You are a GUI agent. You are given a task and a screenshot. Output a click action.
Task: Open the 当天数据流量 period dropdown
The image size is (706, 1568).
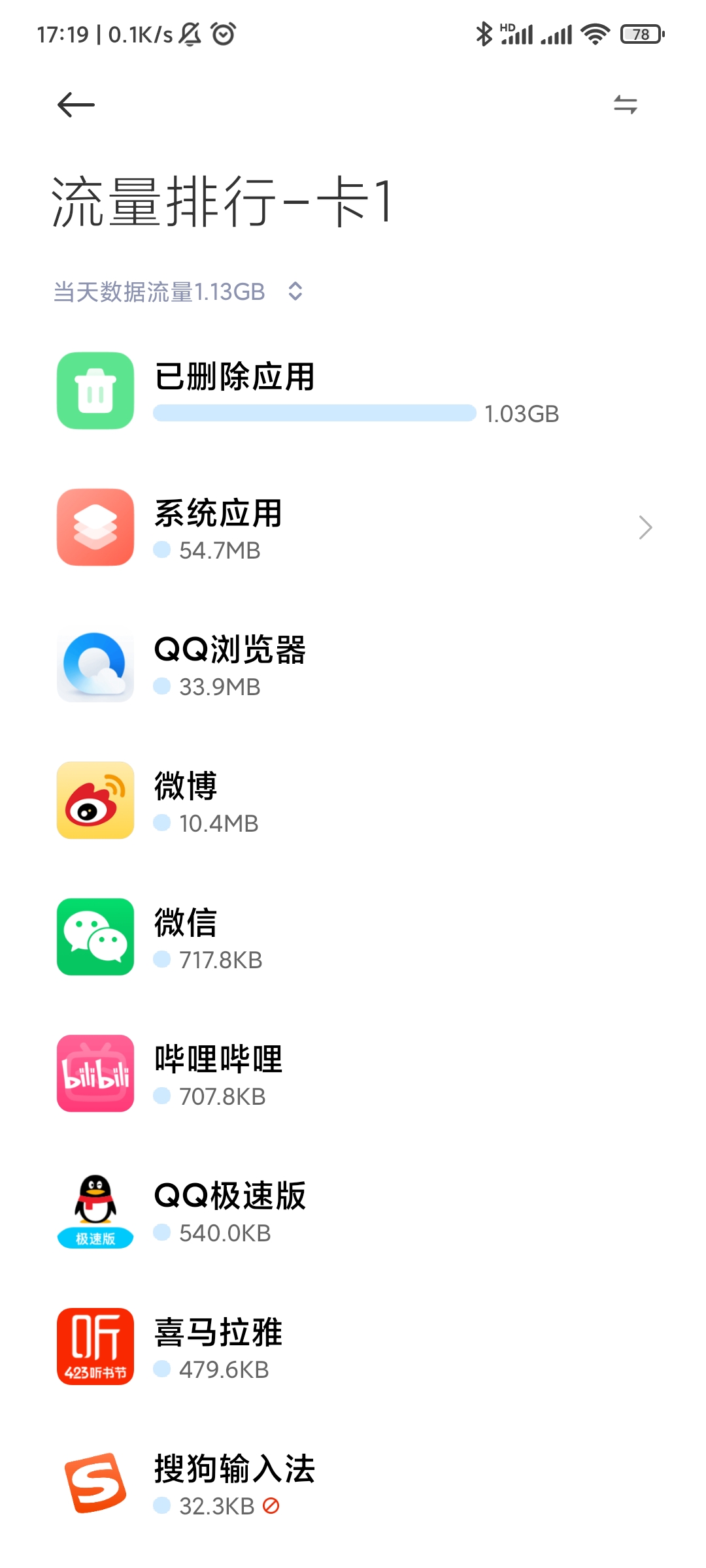pos(178,291)
